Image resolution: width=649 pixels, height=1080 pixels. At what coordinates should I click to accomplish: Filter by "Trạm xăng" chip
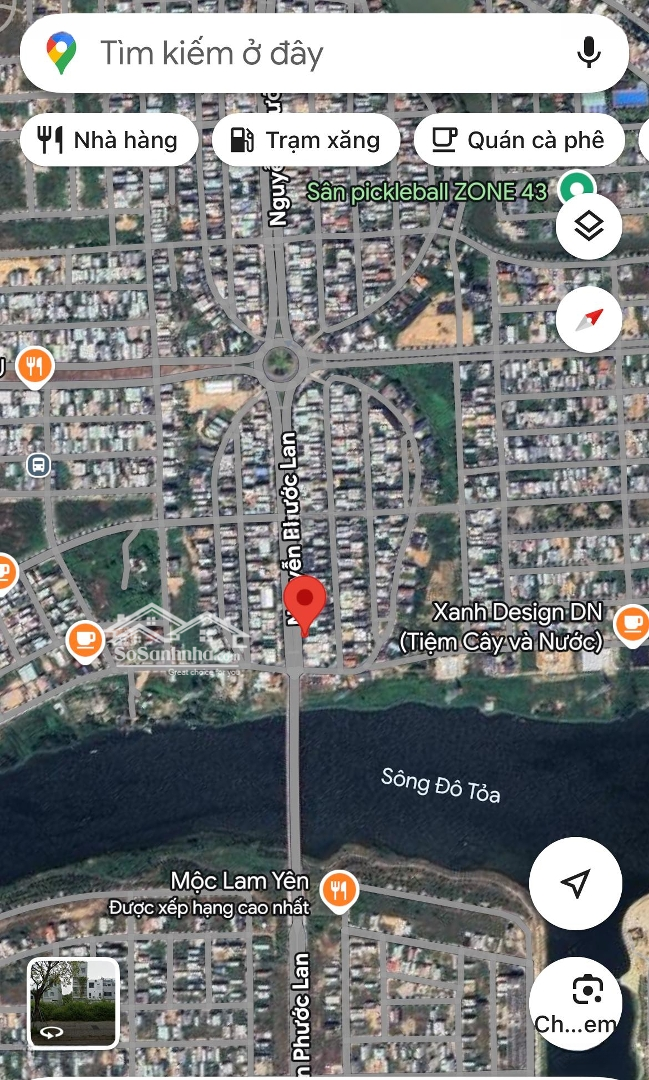tap(306, 140)
